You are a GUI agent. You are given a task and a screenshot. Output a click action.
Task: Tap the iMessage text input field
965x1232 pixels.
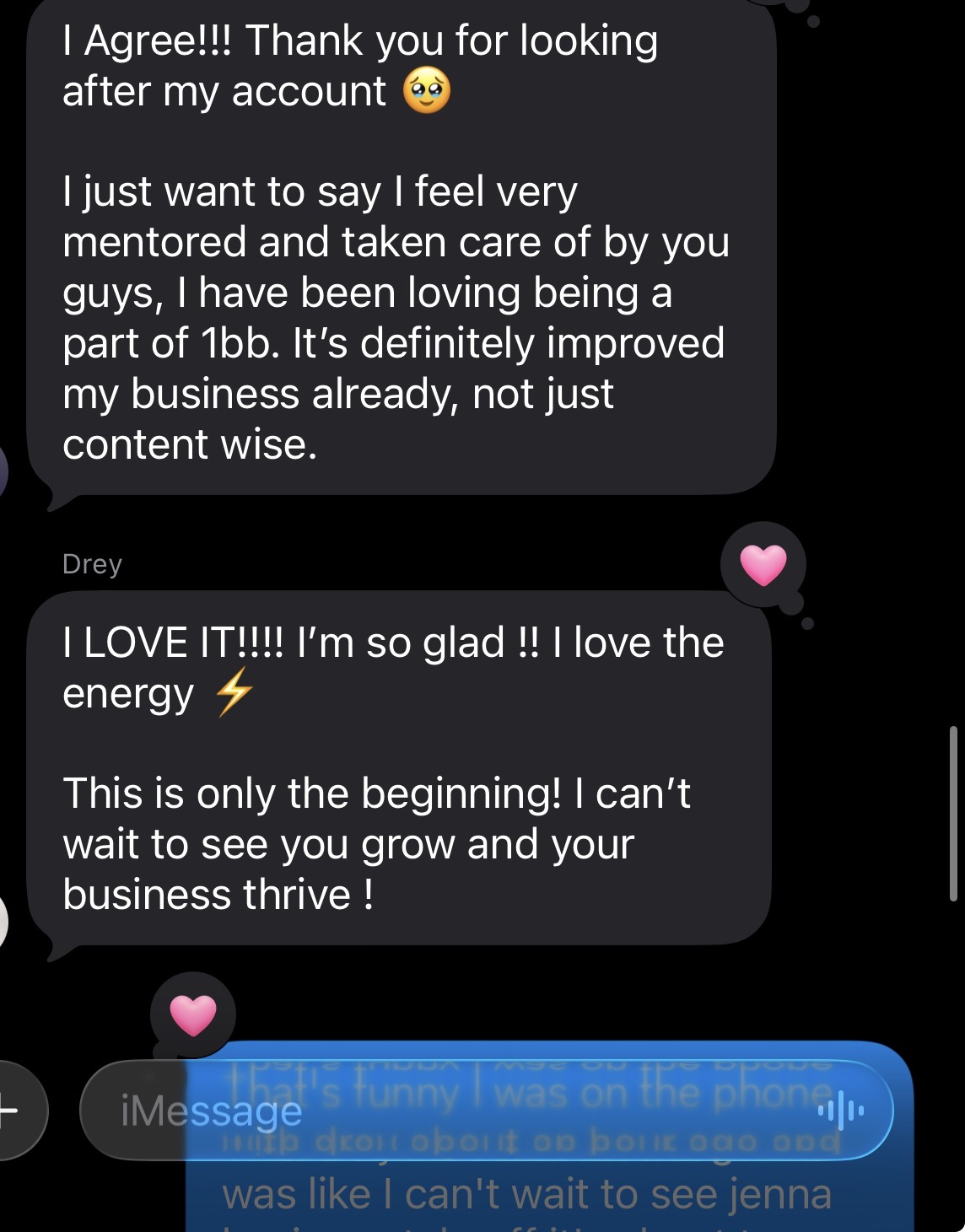click(486, 1110)
